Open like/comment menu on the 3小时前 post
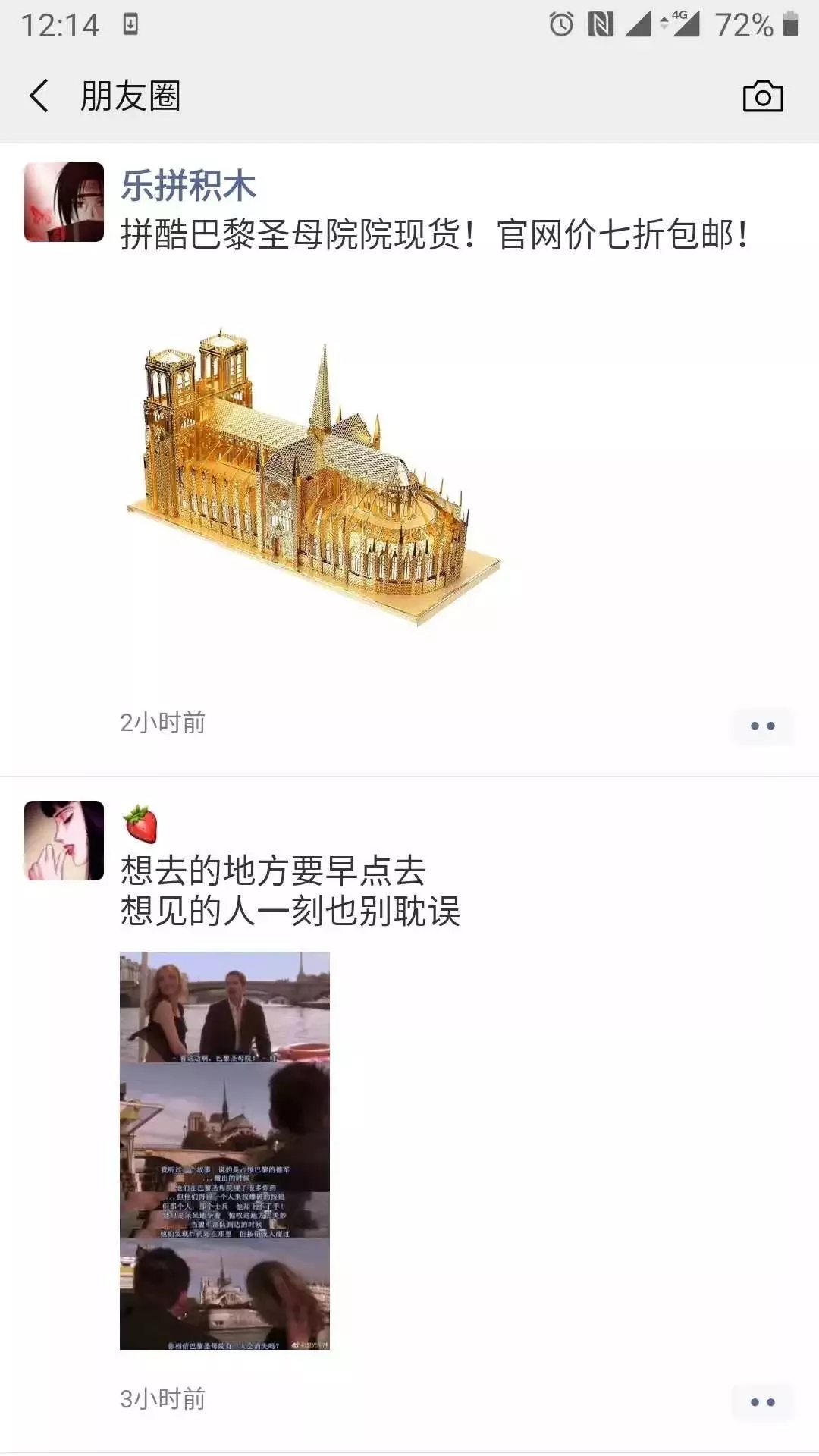 tap(762, 1402)
